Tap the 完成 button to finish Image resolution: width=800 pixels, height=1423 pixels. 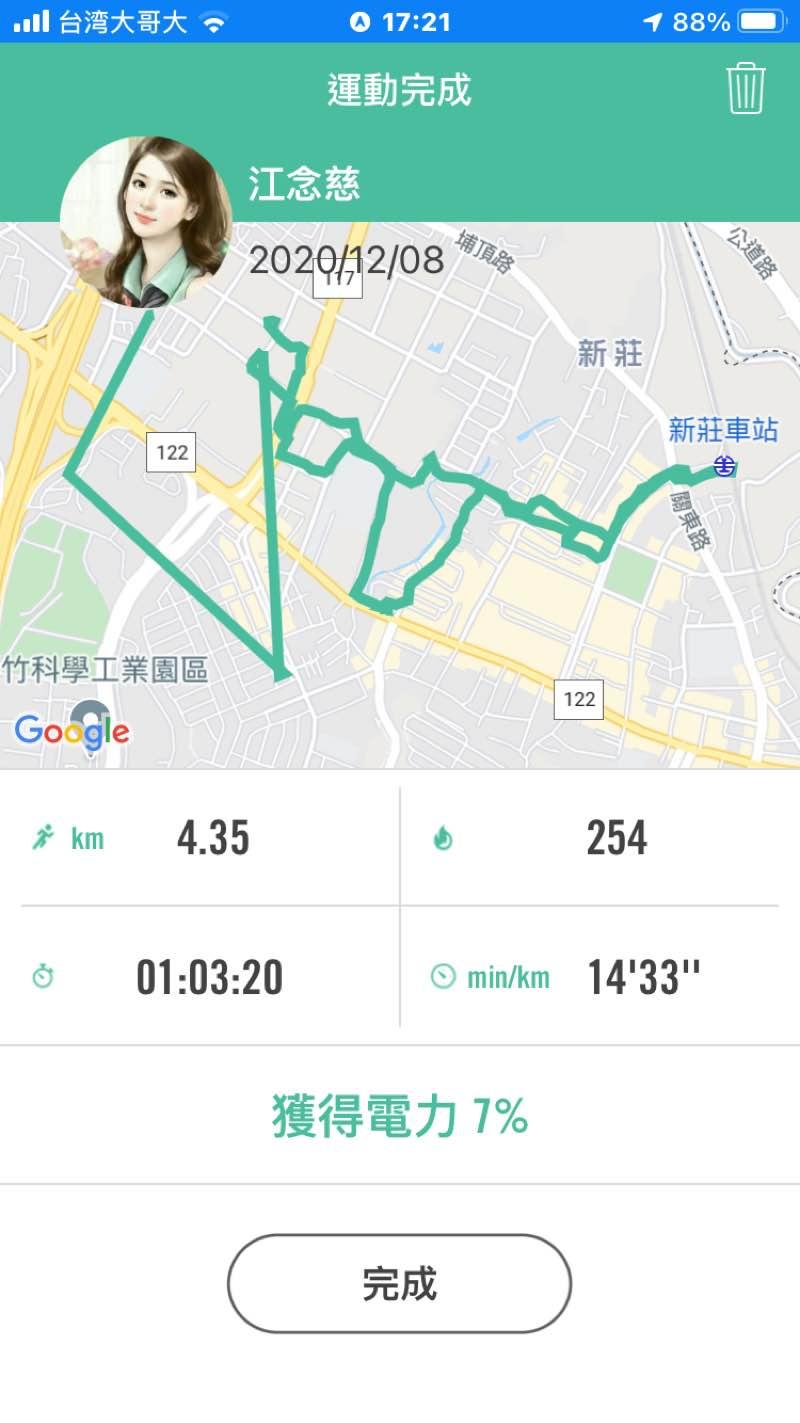pos(399,1283)
